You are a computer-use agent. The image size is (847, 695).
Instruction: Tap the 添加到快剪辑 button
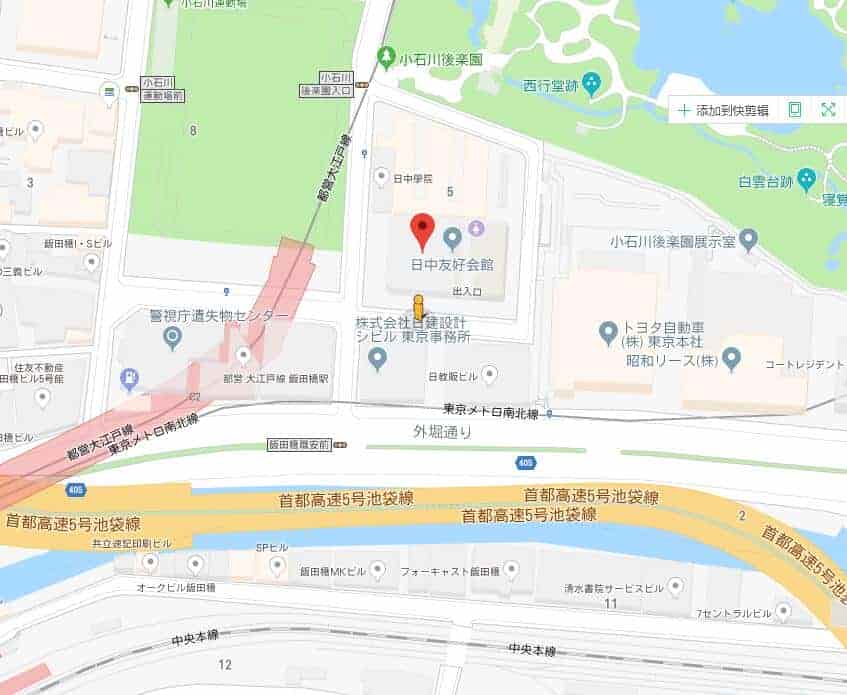coord(724,110)
